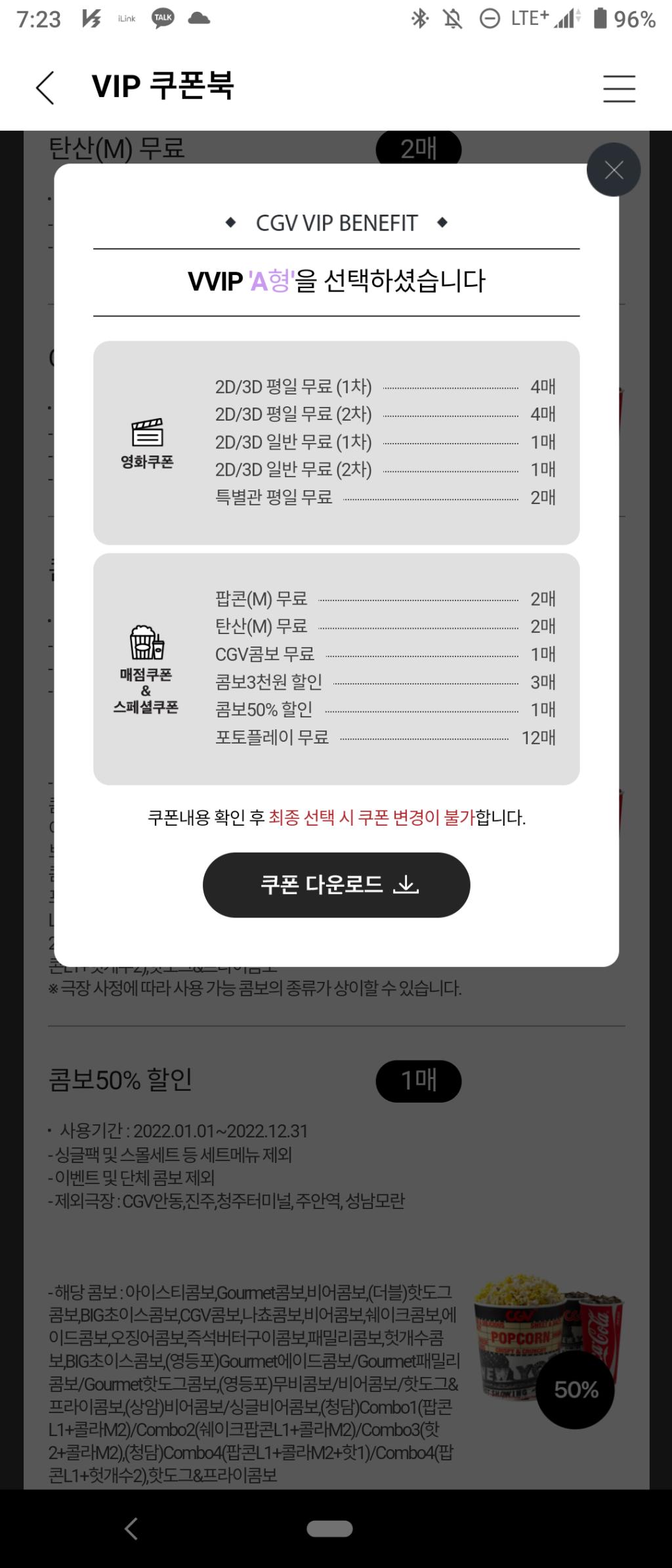The image size is (672, 1568).
Task: Close the CGV VIP BENEFIT popup
Action: 613,169
